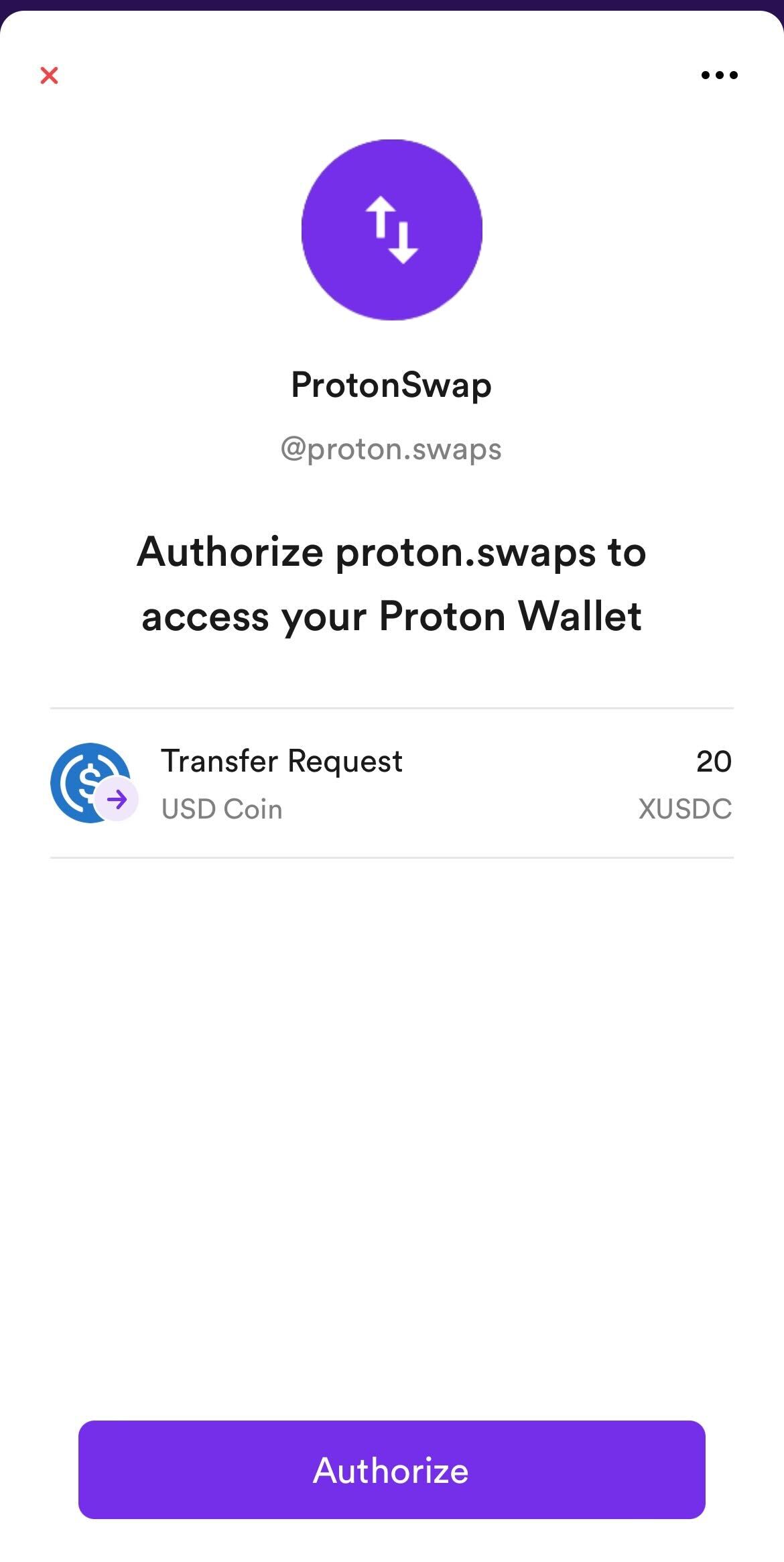The width and height of the screenshot is (784, 1562).
Task: Click the purple transfer arrow badge on coin
Action: (x=119, y=800)
